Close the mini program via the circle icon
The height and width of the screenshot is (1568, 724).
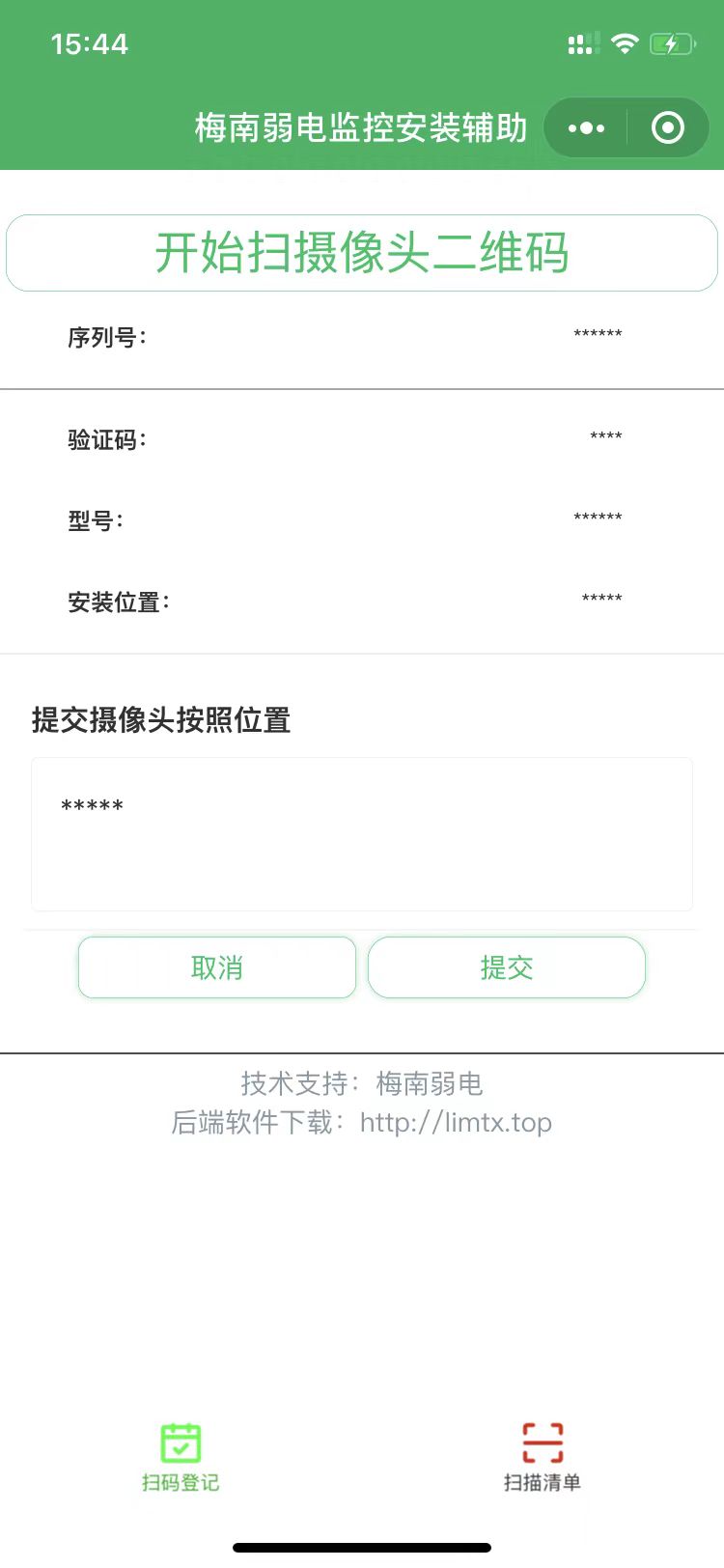click(x=668, y=127)
